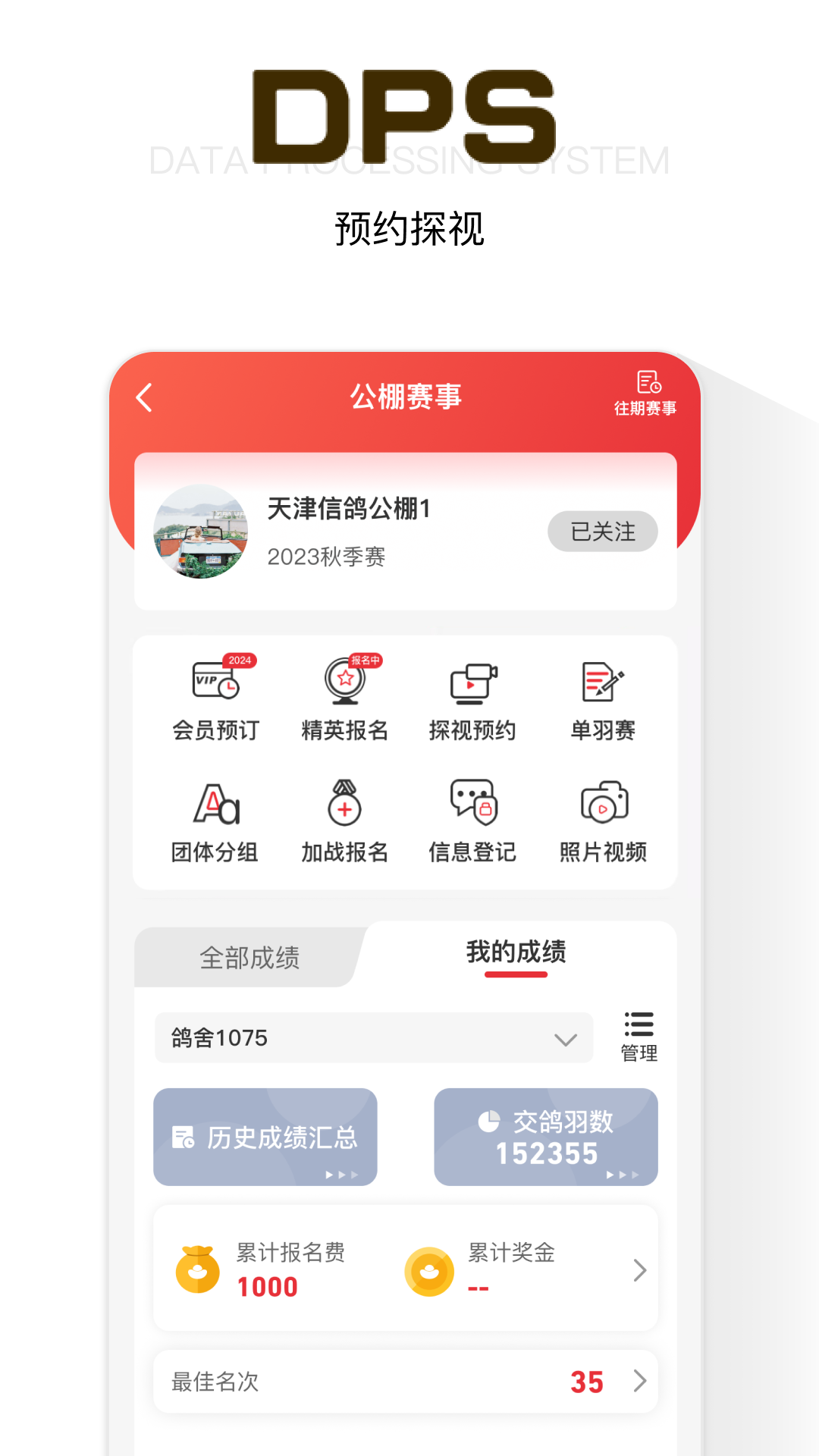The height and width of the screenshot is (1456, 819).
Task: Open the 历史成绩汇总 history summary card
Action: 265,1137
